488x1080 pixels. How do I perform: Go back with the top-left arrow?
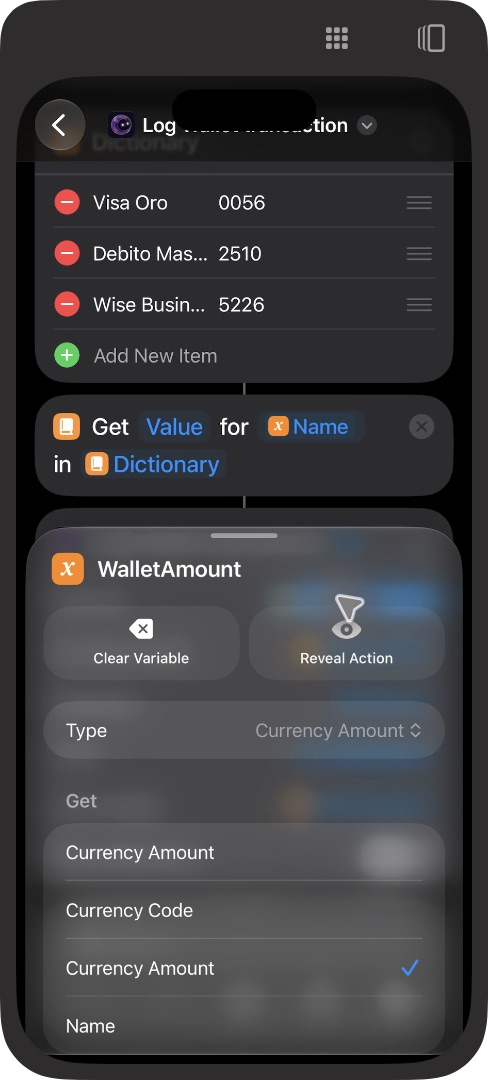pyautogui.click(x=60, y=125)
